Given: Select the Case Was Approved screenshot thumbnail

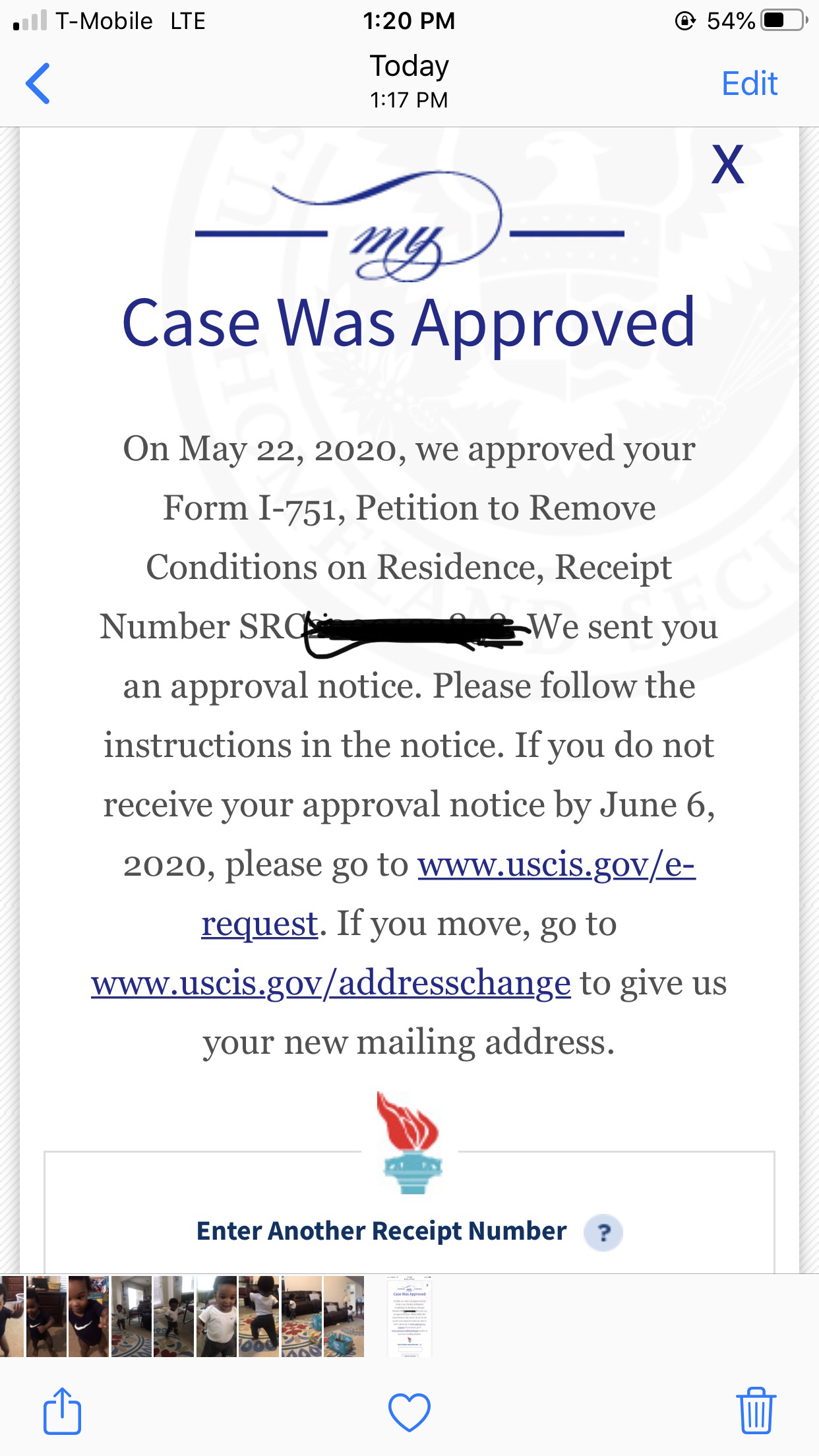Looking at the screenshot, I should pyautogui.click(x=409, y=1316).
